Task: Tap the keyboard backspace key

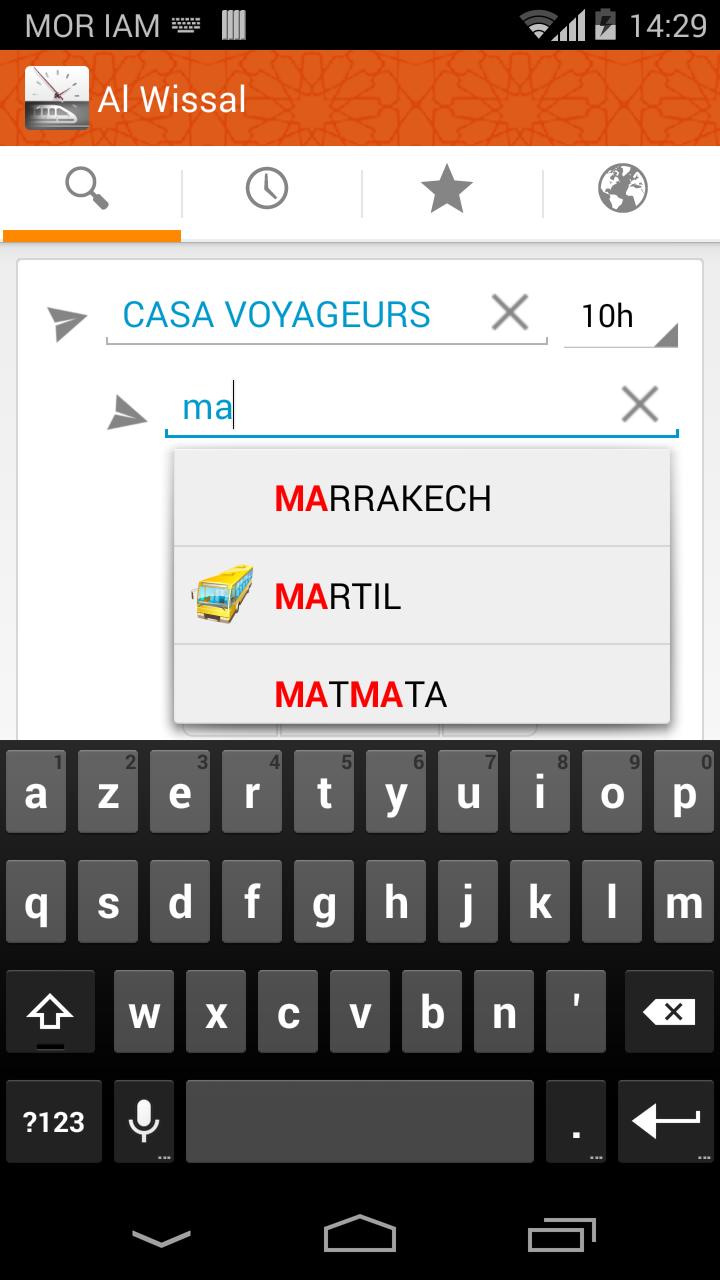Action: 668,1011
